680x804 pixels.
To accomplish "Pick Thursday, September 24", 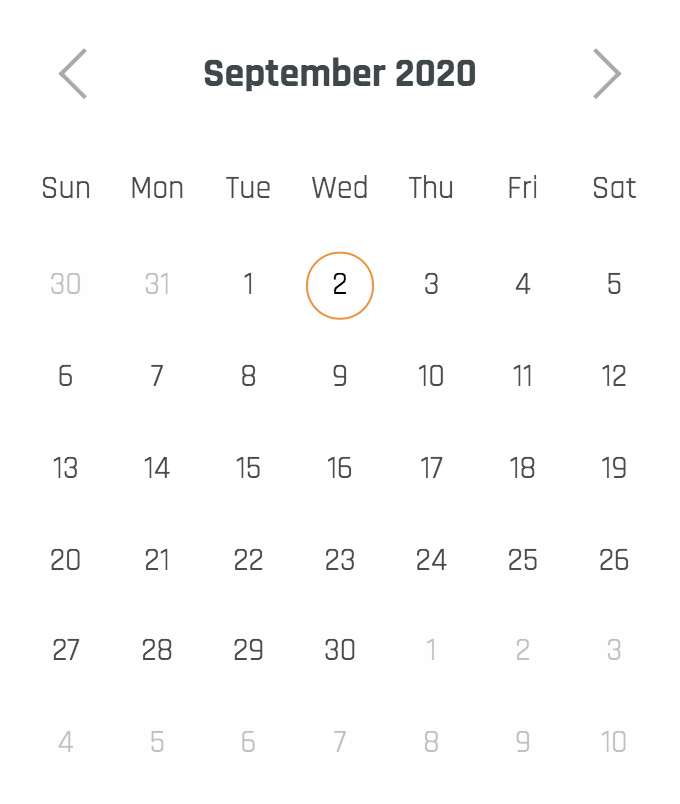I will pyautogui.click(x=431, y=559).
